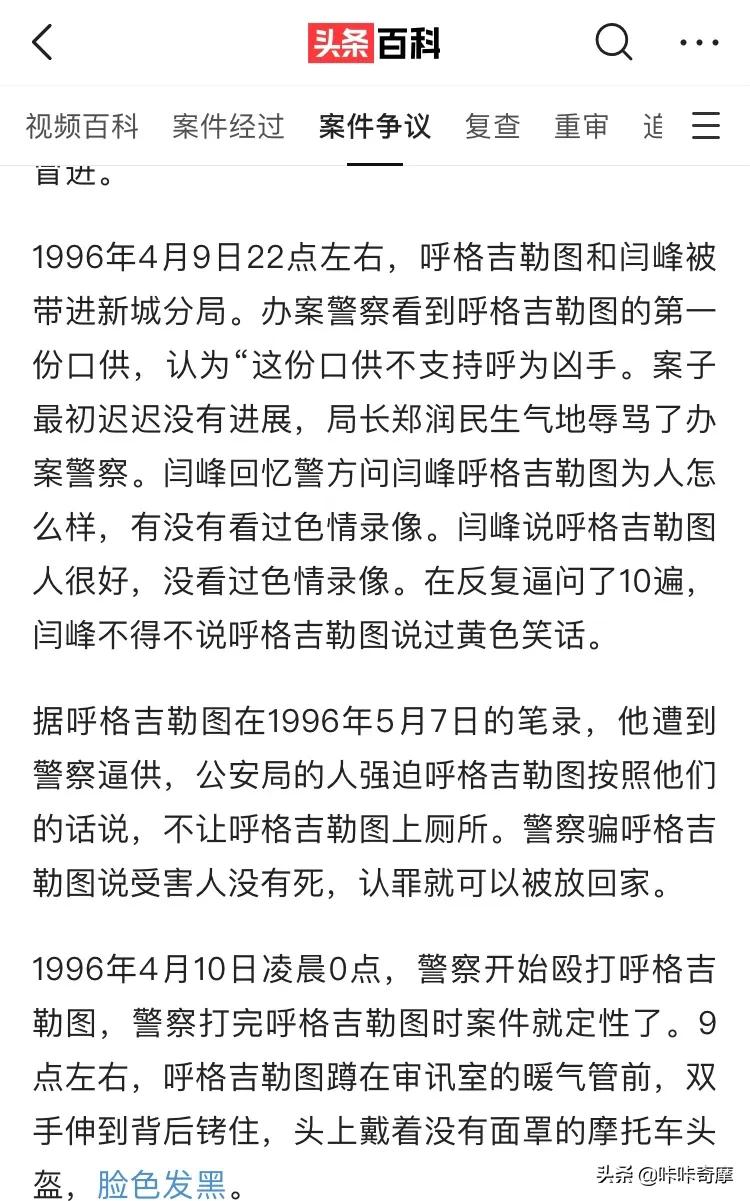The height and width of the screenshot is (1201, 750).
Task: Tap the 头条百科 logo in the header
Action: pyautogui.click(x=375, y=43)
